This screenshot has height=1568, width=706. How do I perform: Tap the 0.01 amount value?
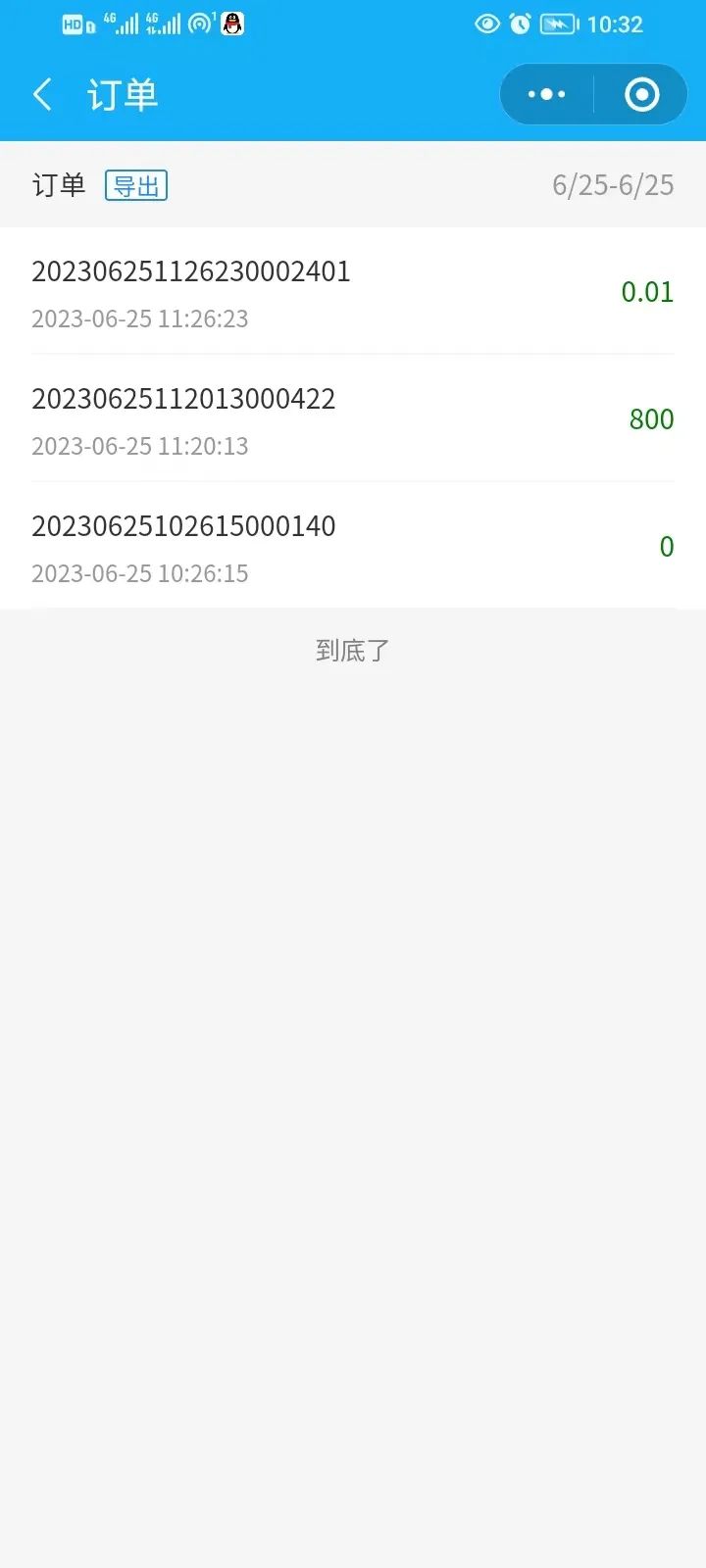(647, 292)
